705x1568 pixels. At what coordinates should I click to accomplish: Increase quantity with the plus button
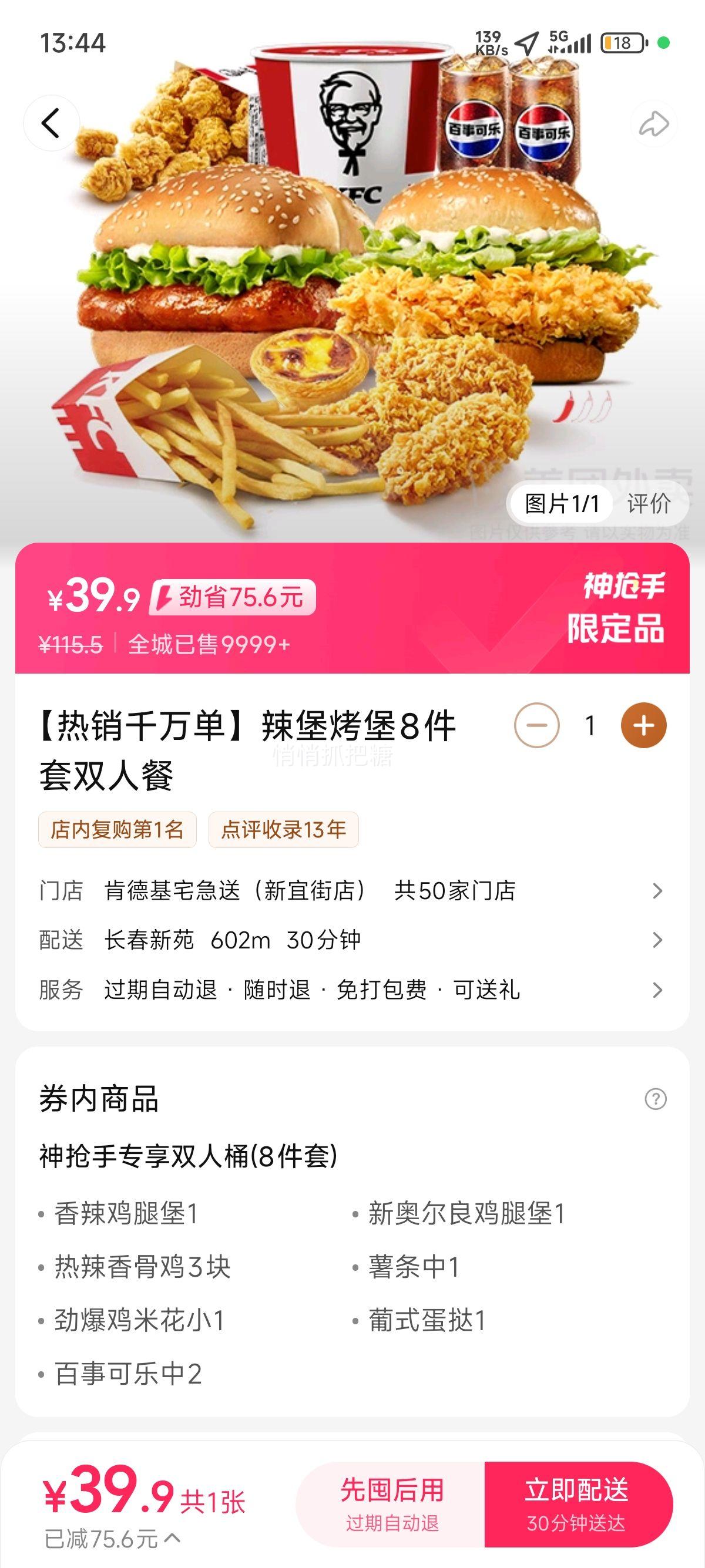[x=643, y=725]
